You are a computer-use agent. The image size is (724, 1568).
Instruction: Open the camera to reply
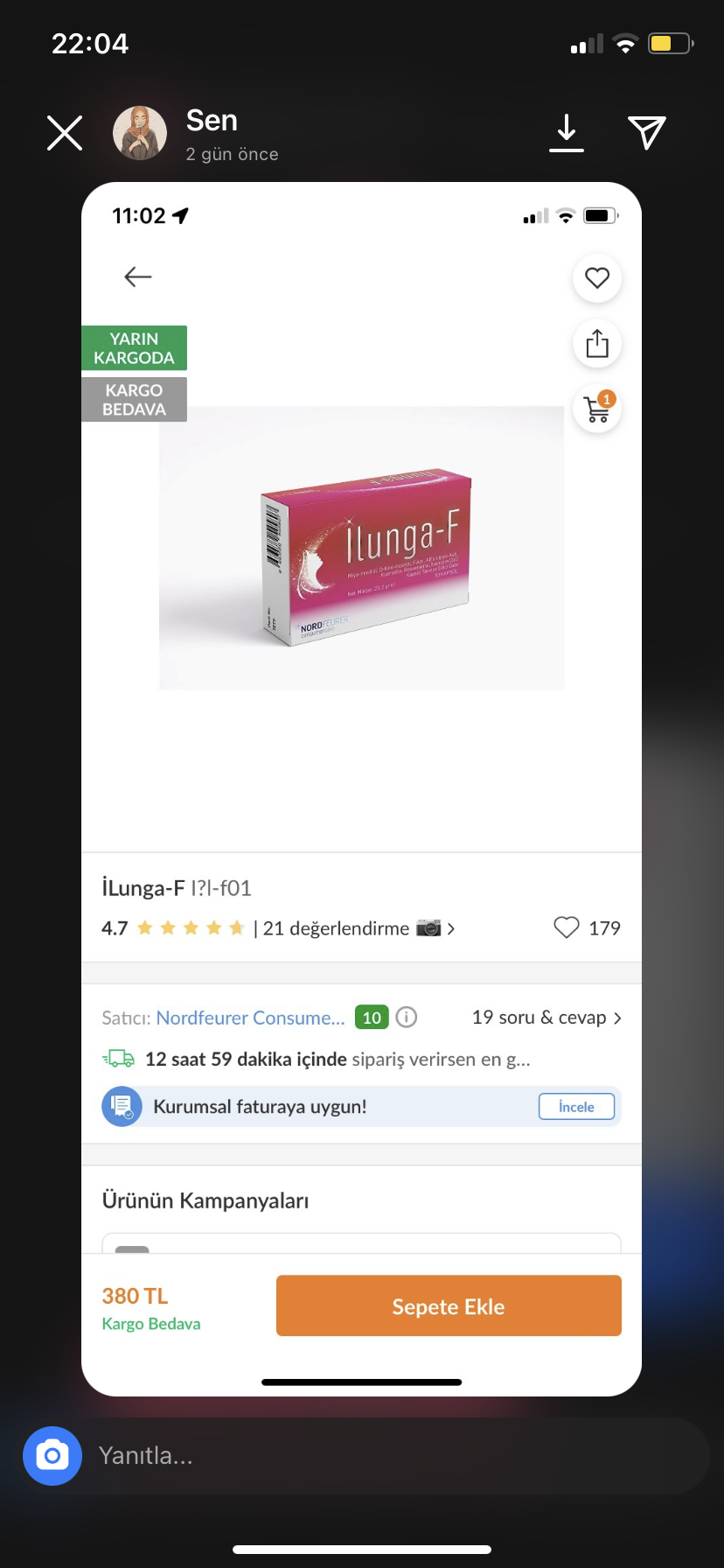(52, 1456)
